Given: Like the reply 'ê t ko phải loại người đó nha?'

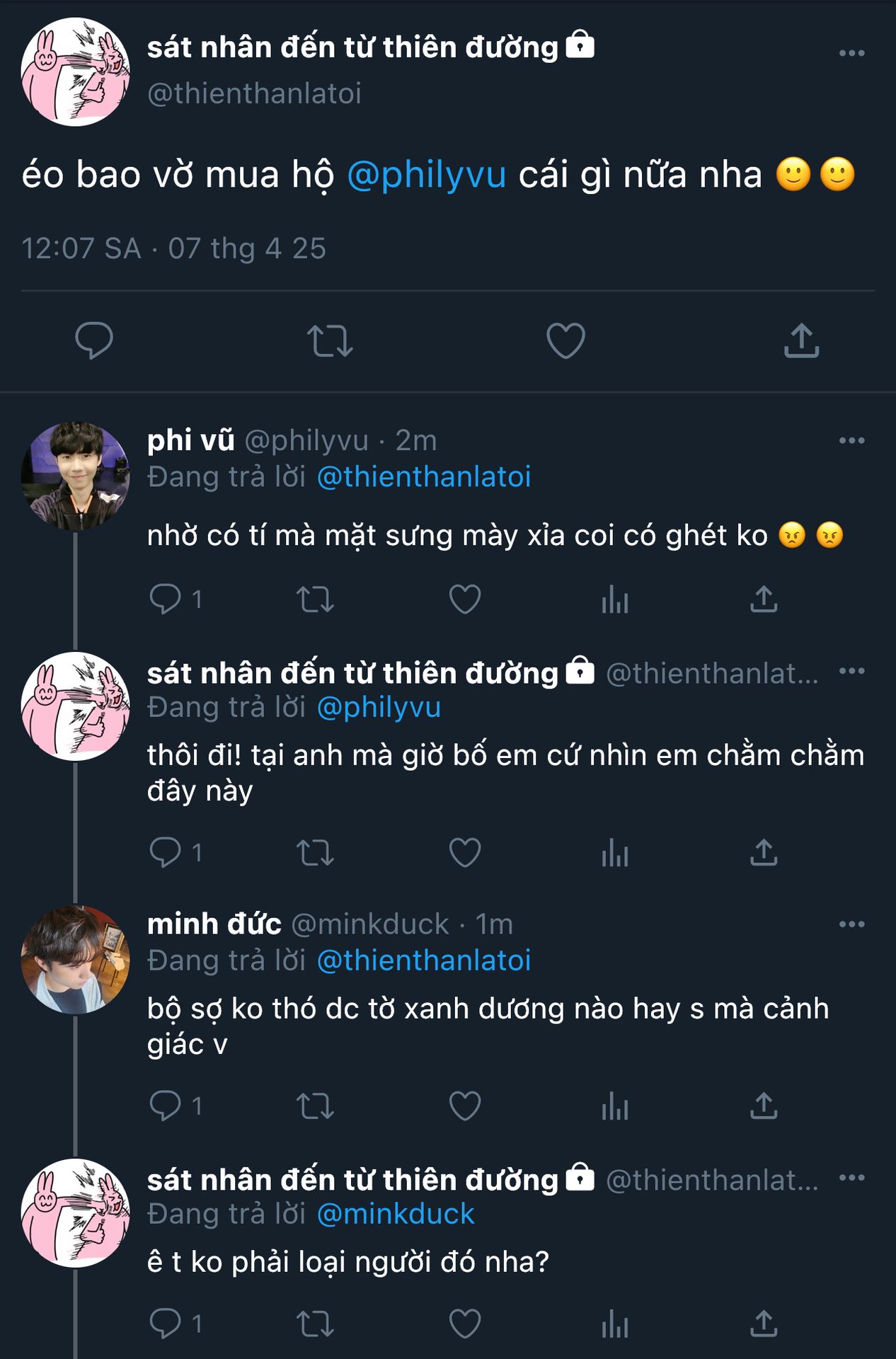Looking at the screenshot, I should (x=465, y=1324).
